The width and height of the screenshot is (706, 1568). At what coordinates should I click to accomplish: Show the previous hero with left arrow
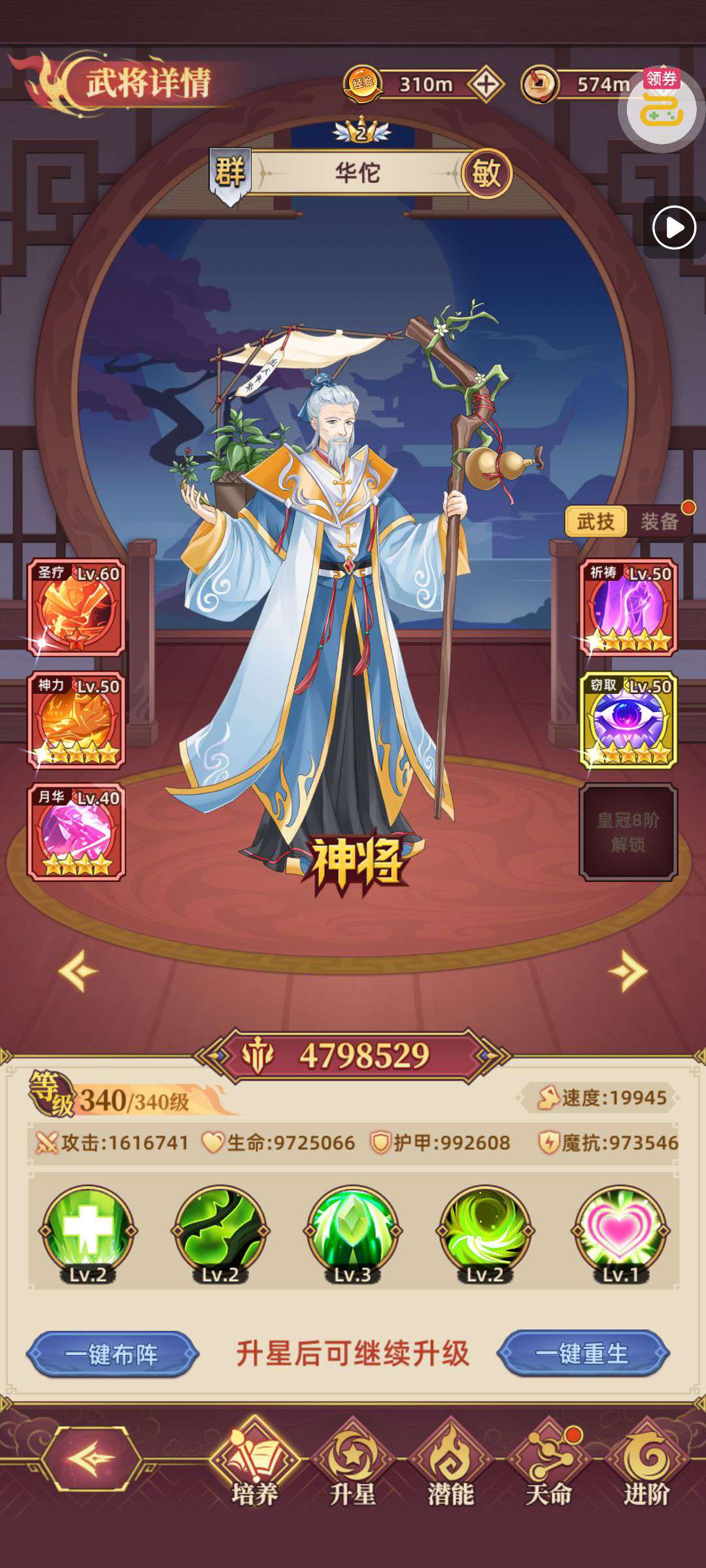pos(78,972)
